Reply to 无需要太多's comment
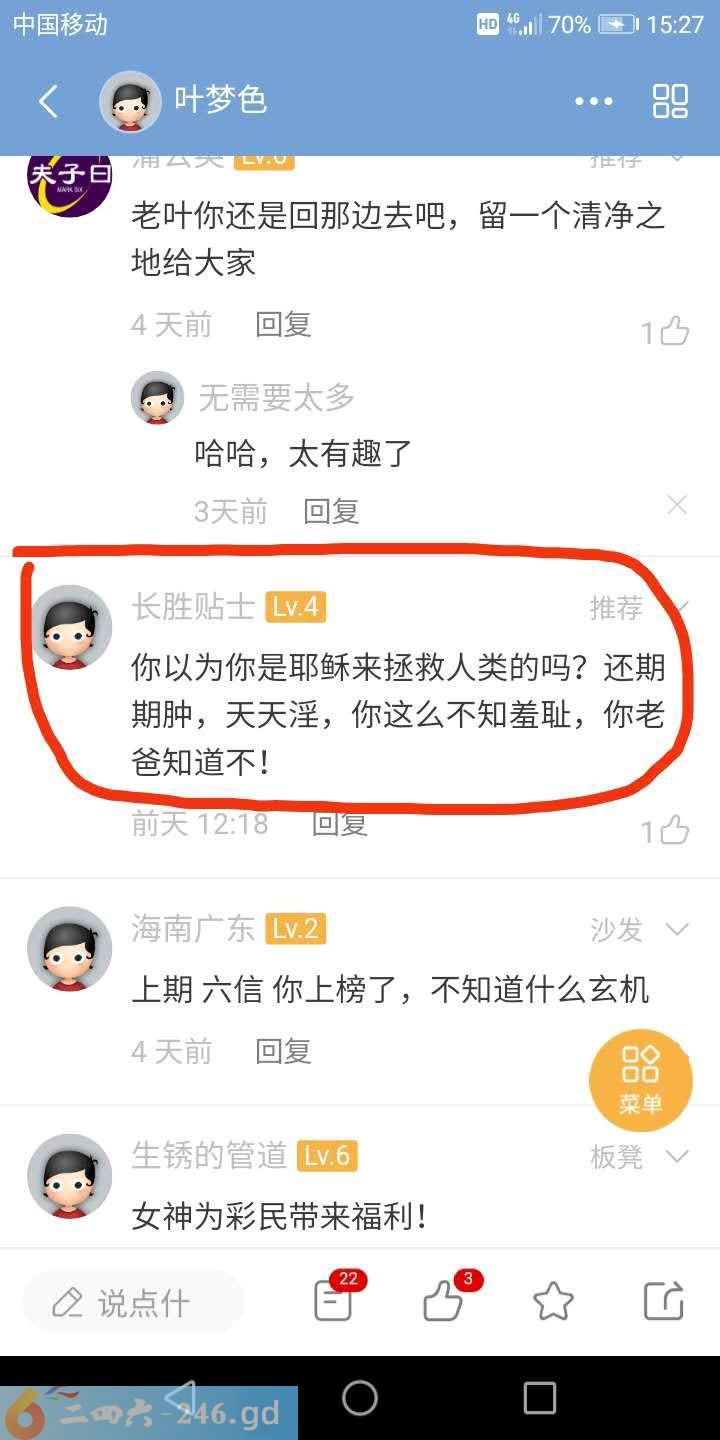Screen dimensions: 720x1440 331,511
